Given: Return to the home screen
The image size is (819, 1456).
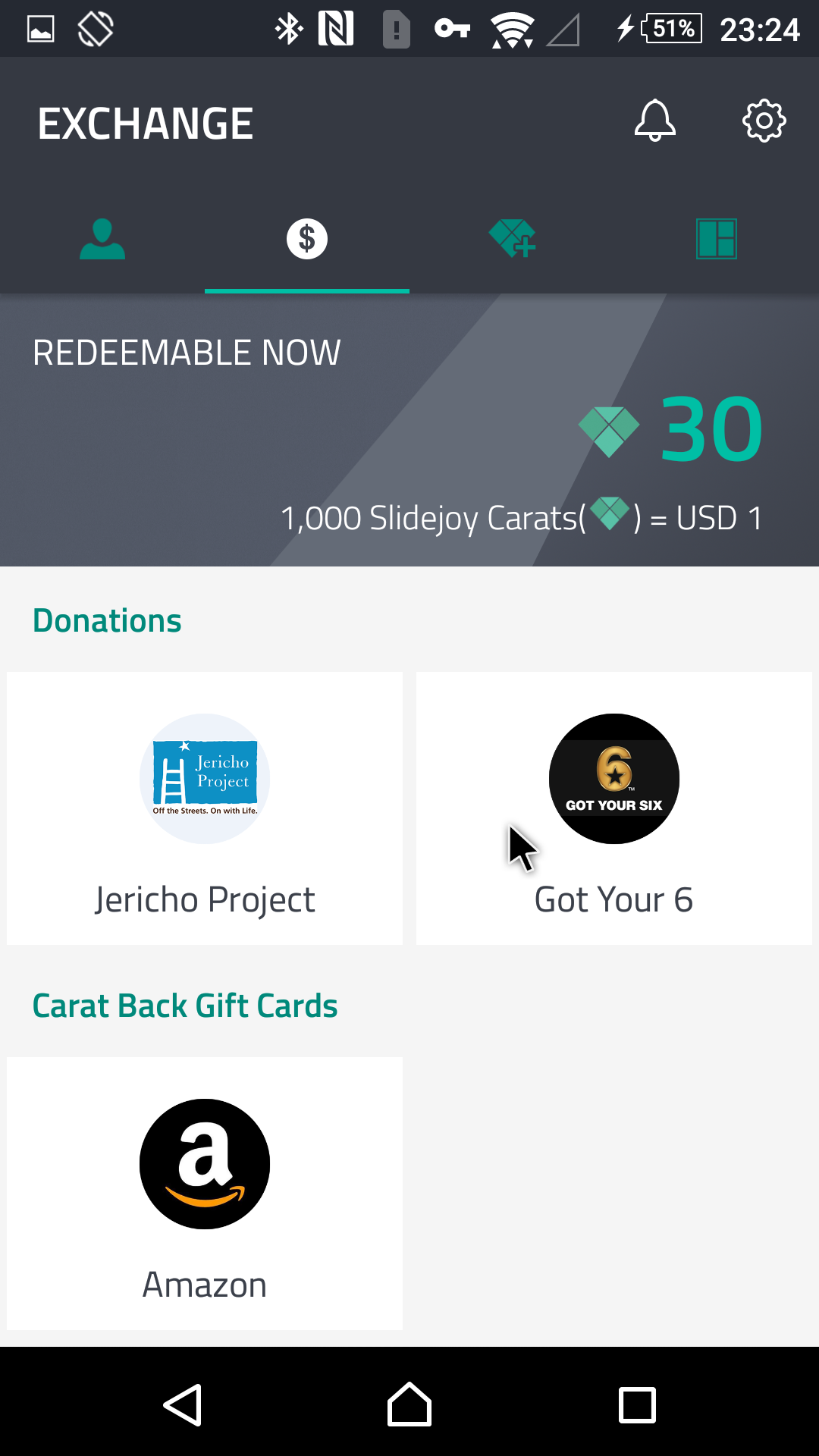Looking at the screenshot, I should click(409, 1404).
